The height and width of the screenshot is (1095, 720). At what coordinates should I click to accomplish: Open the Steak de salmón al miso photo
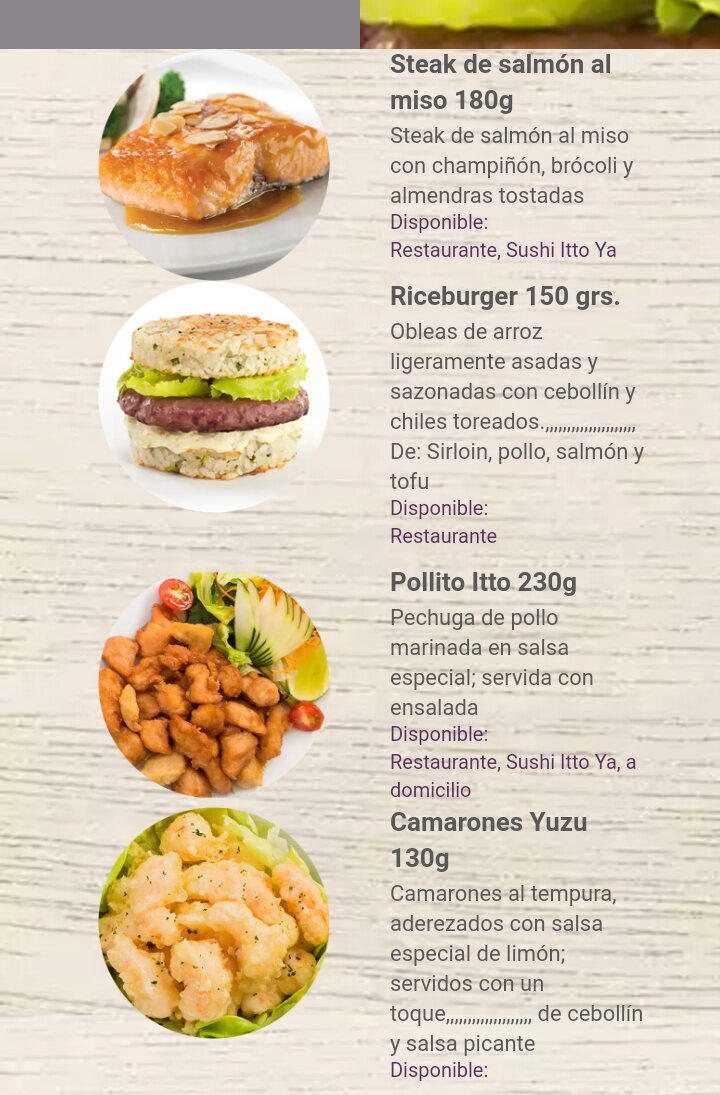tap(213, 165)
